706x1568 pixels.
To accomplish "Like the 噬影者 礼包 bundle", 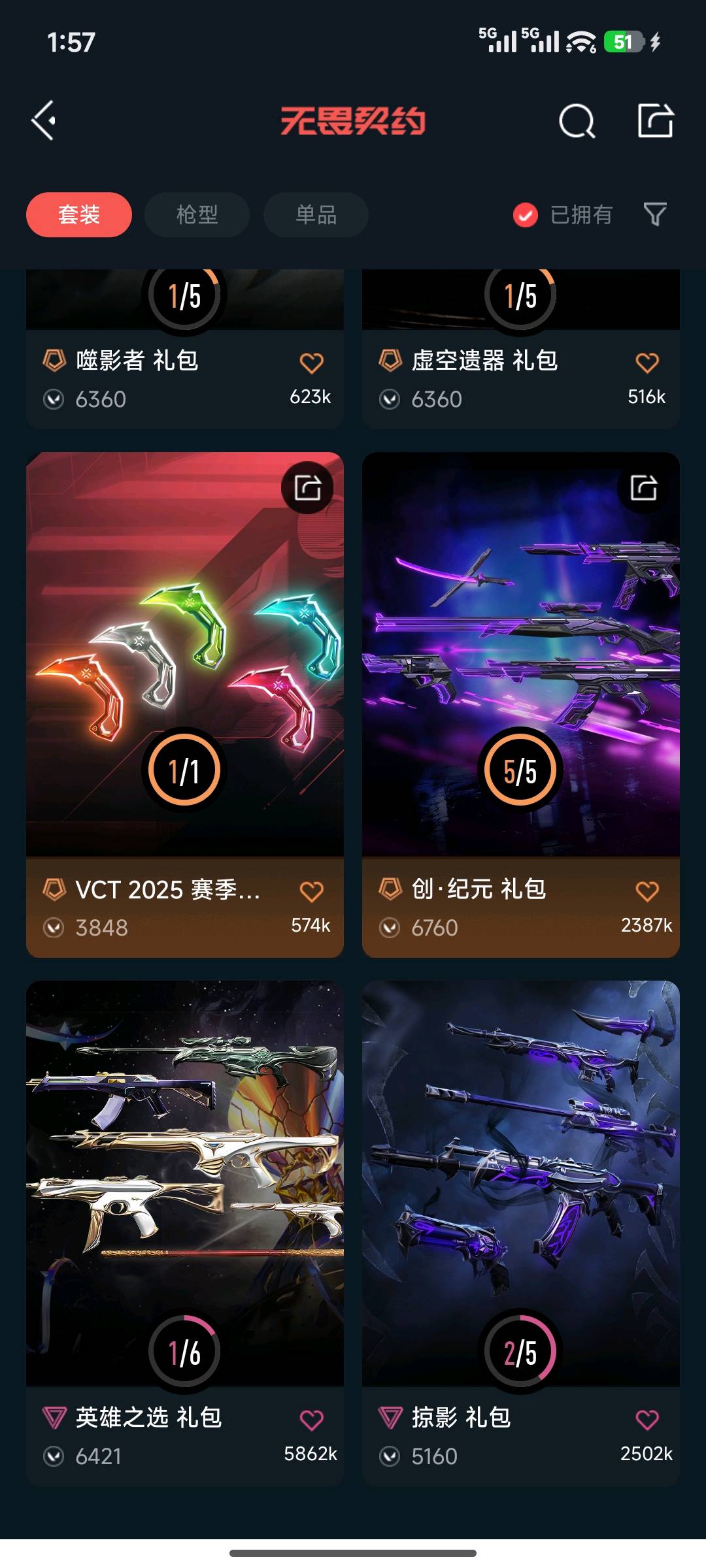I will coord(311,363).
